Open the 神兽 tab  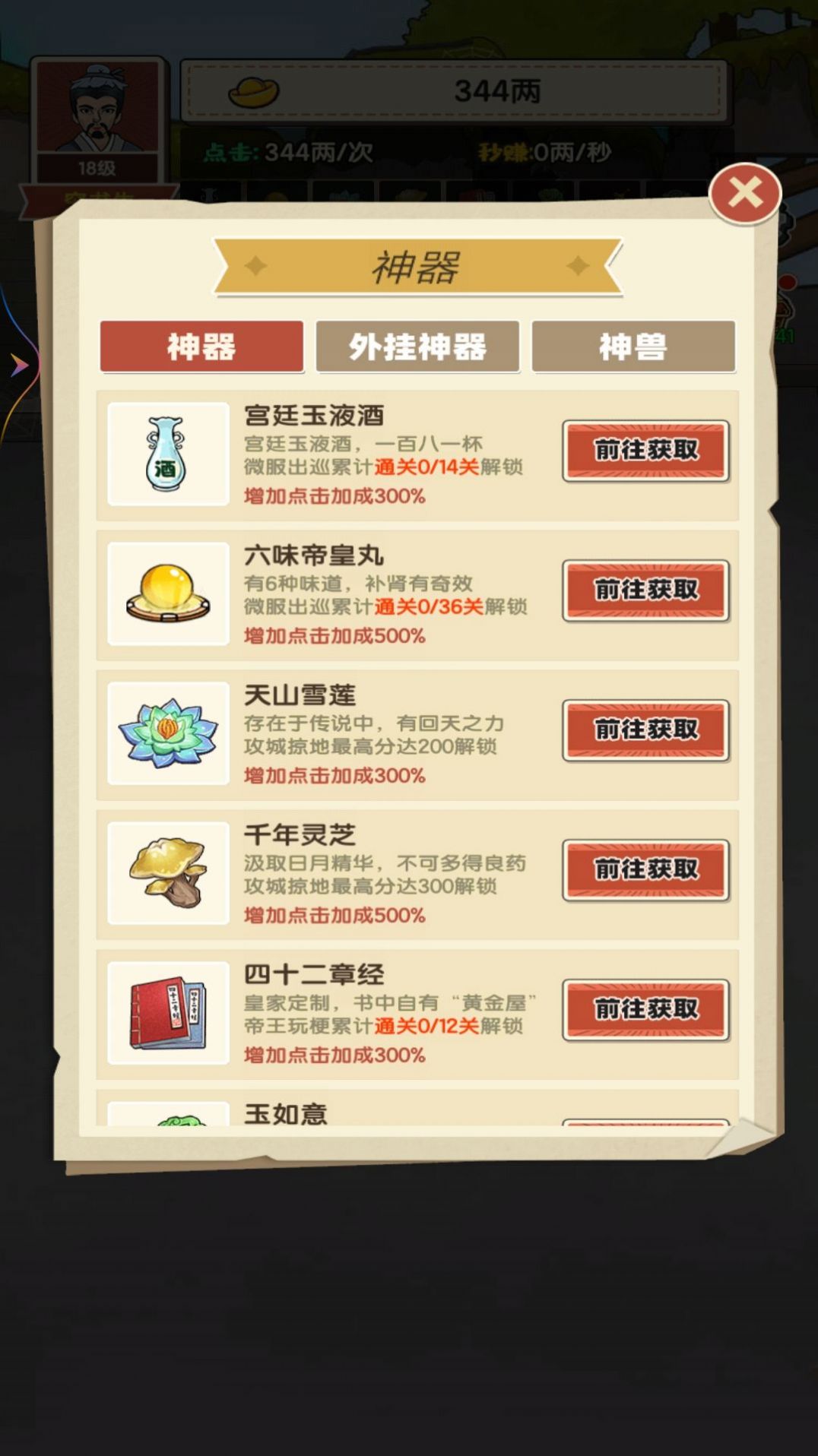(x=634, y=347)
